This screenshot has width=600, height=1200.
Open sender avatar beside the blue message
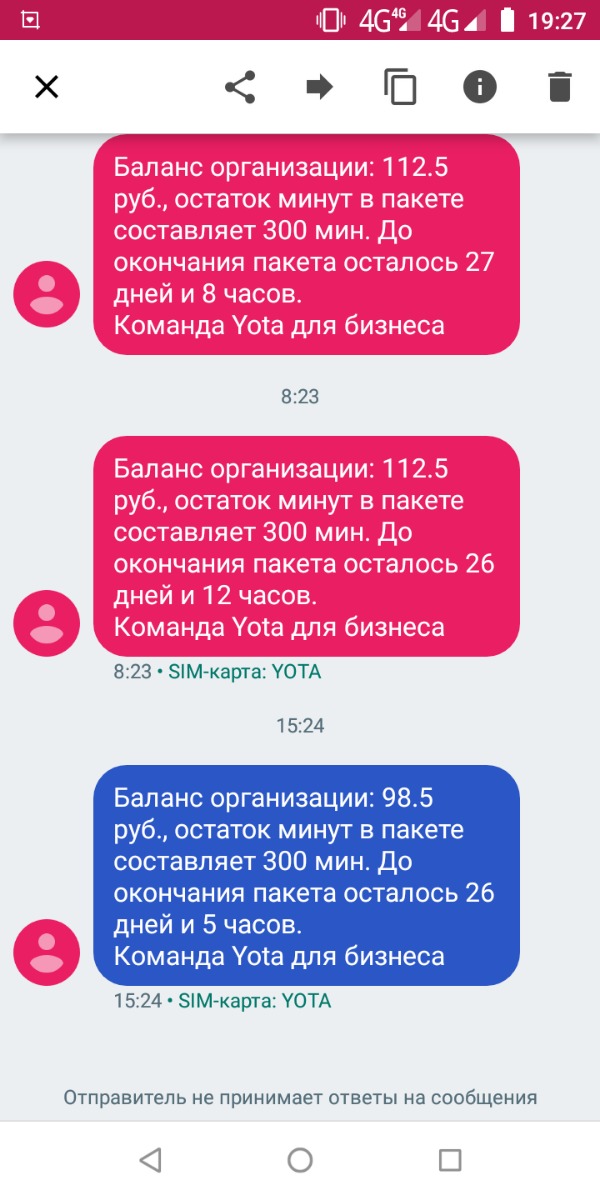[x=46, y=952]
